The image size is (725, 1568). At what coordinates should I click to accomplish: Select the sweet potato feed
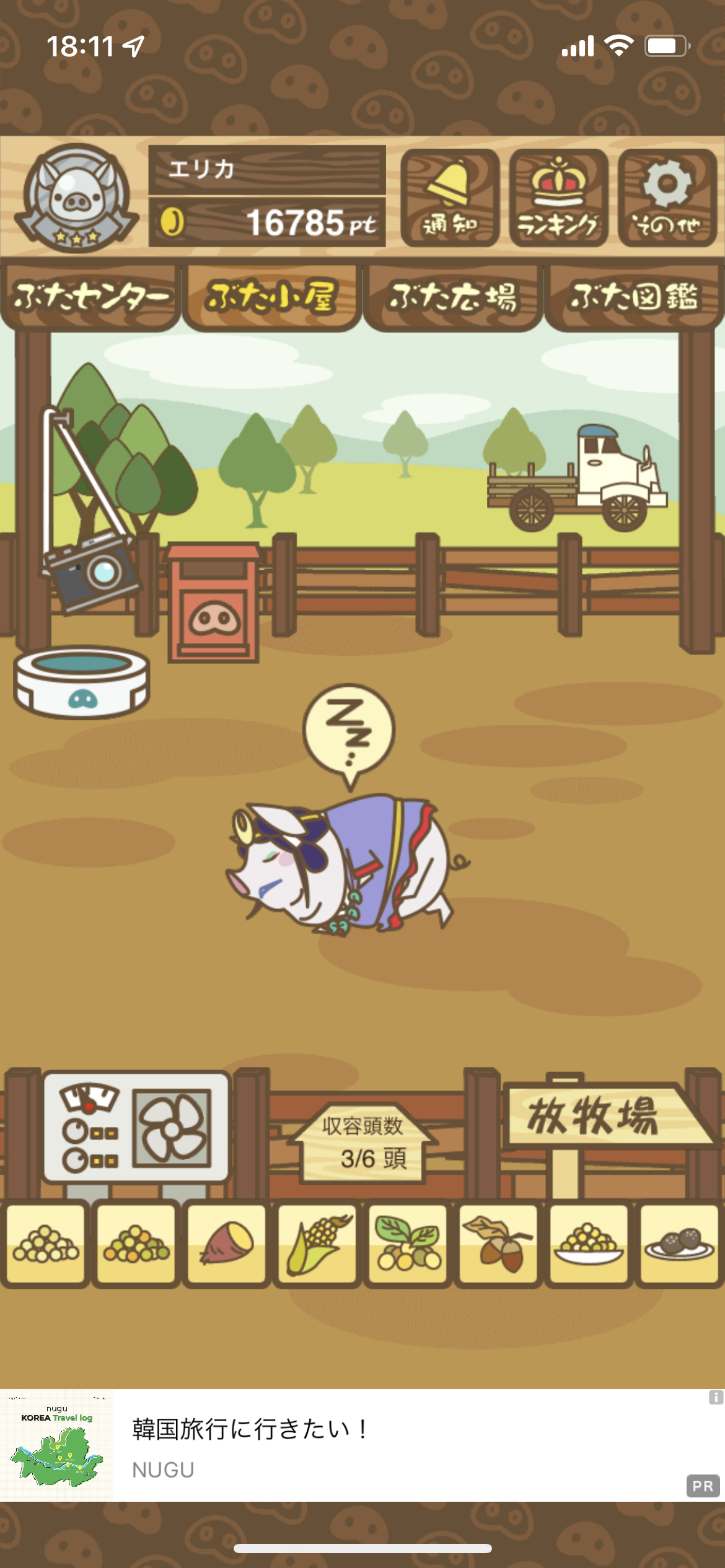tap(227, 1243)
